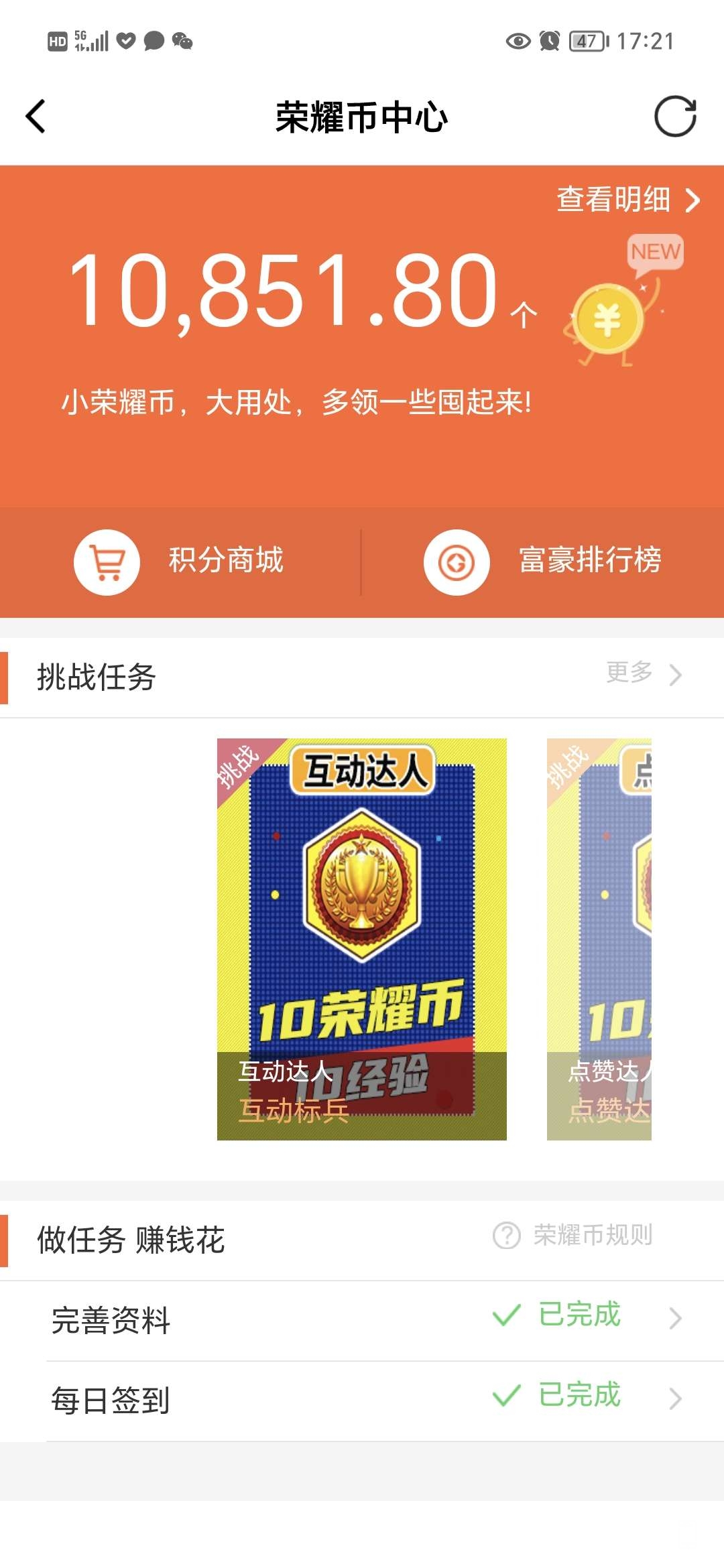Open the 每日签到 task row
The width and height of the screenshot is (724, 1568).
tap(362, 1400)
